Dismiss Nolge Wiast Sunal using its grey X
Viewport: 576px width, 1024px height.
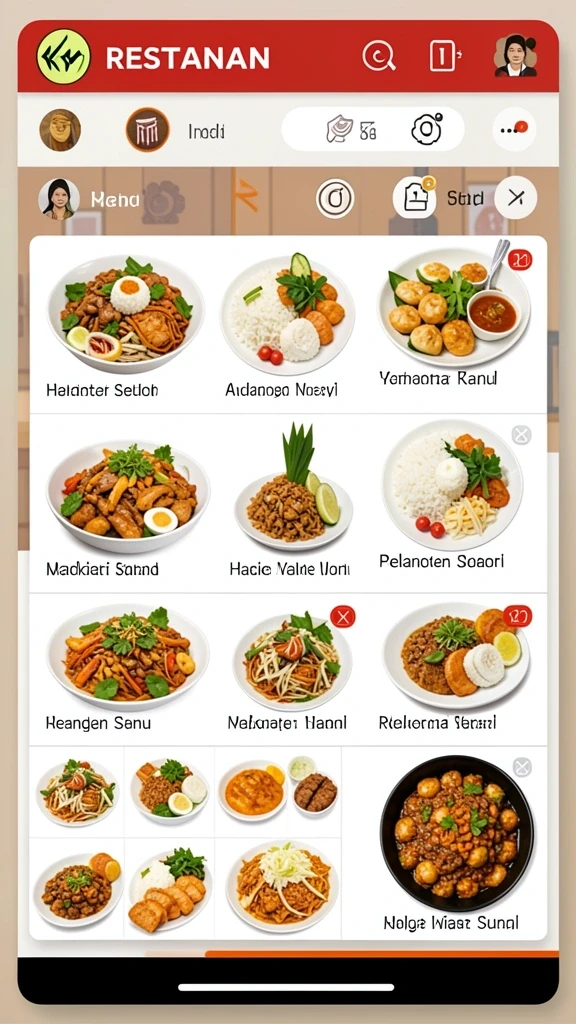[x=522, y=767]
